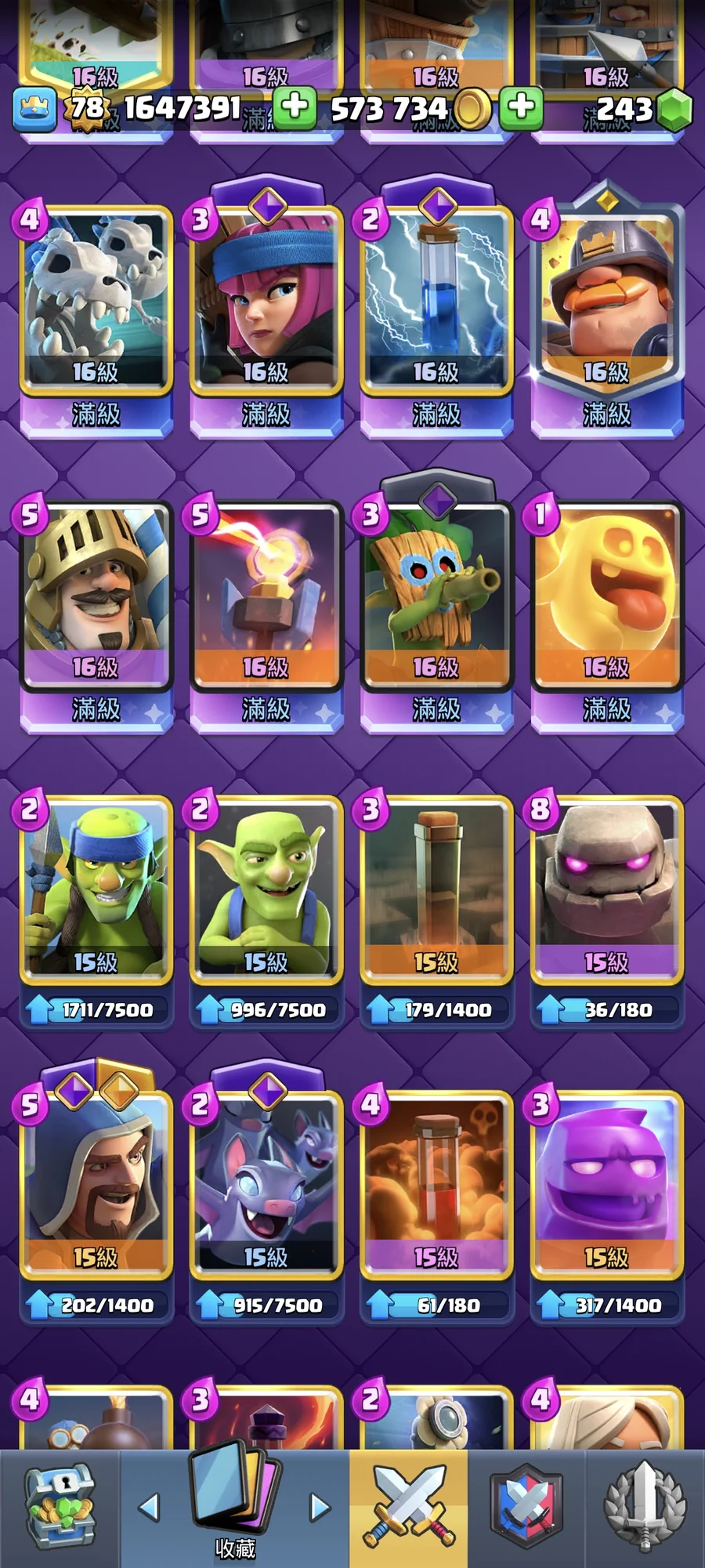This screenshot has width=705, height=1568.
Task: Open the Skeleton Dragons card
Action: click(96, 302)
